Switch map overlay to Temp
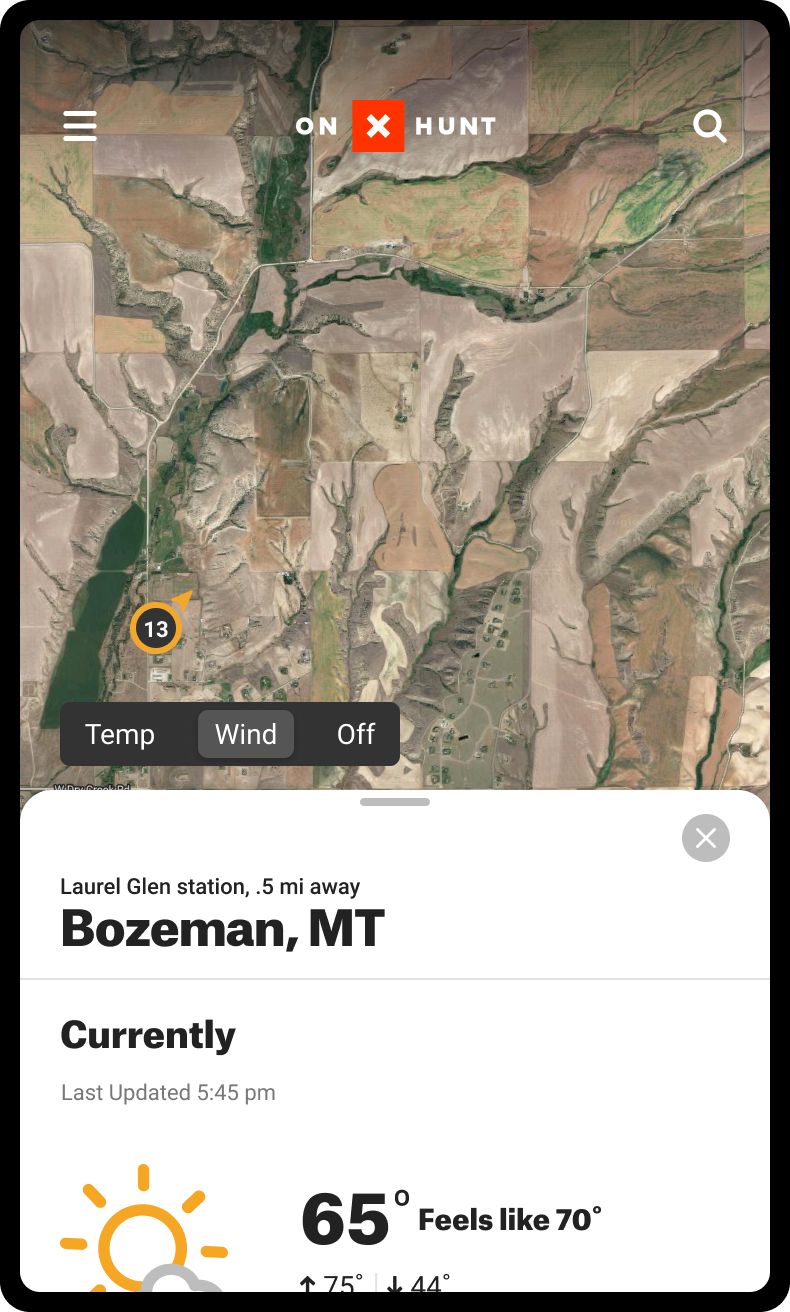This screenshot has width=790, height=1312. point(120,734)
